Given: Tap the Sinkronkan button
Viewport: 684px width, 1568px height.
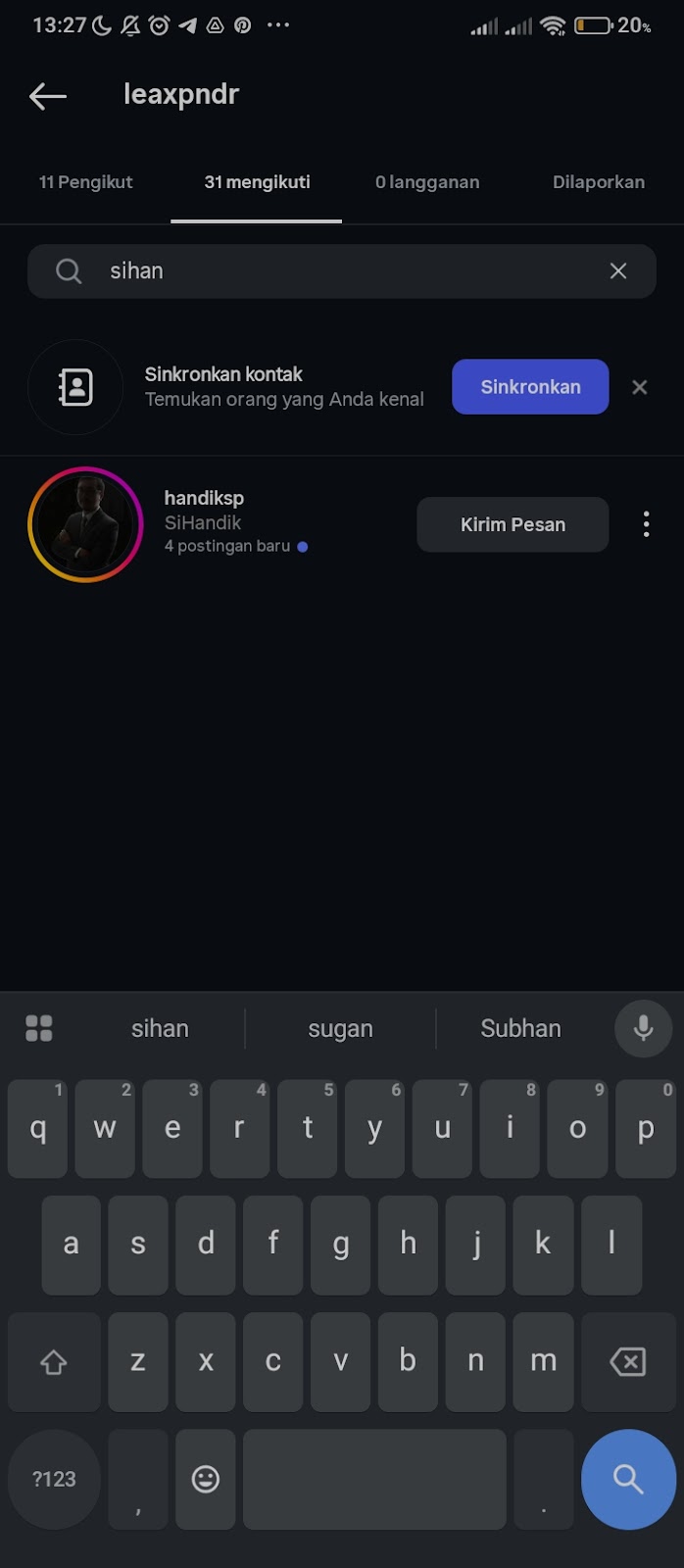Looking at the screenshot, I should tap(530, 387).
